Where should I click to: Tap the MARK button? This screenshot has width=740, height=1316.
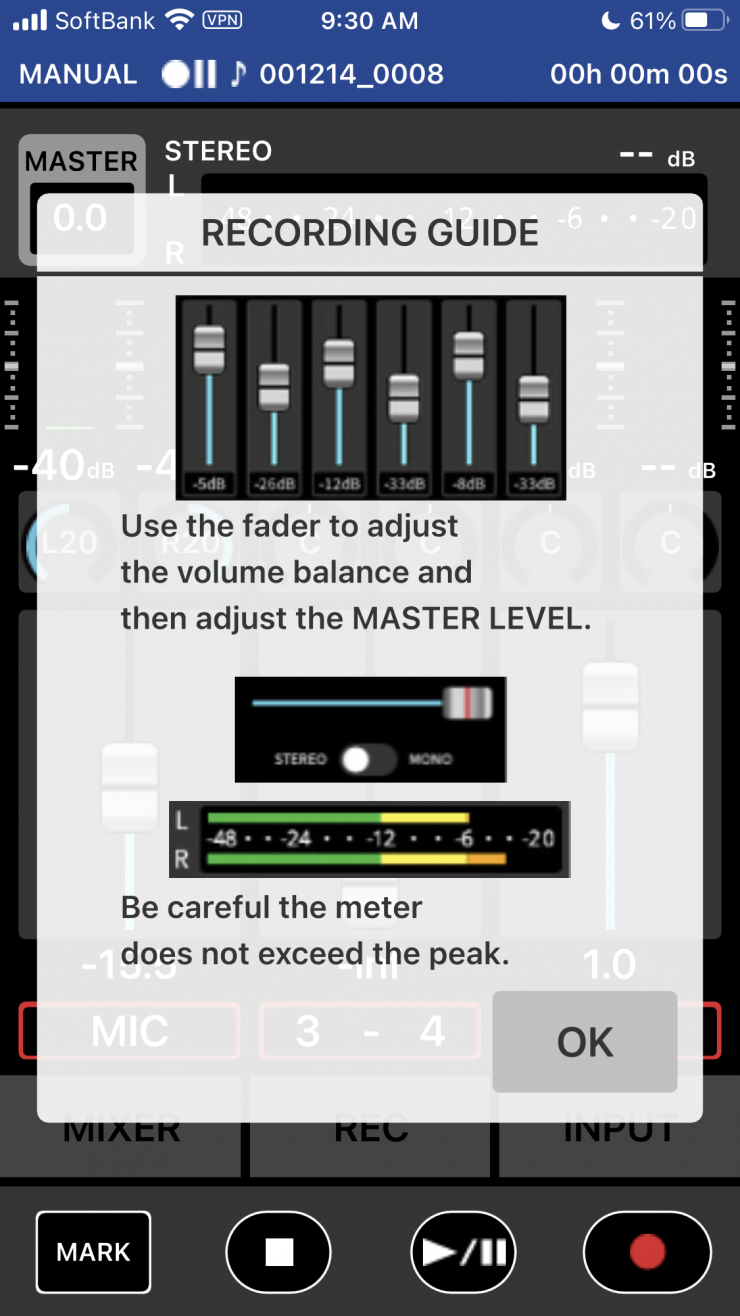[x=93, y=1252]
